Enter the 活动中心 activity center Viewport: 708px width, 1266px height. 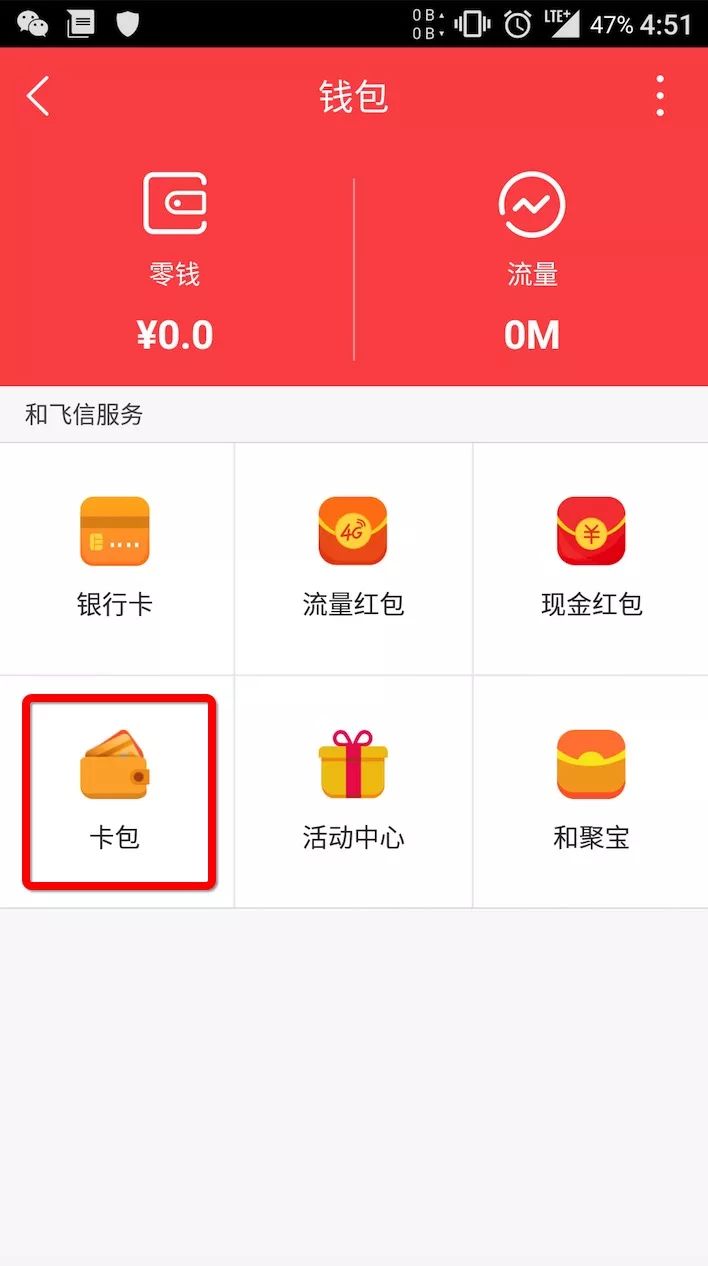pyautogui.click(x=353, y=791)
